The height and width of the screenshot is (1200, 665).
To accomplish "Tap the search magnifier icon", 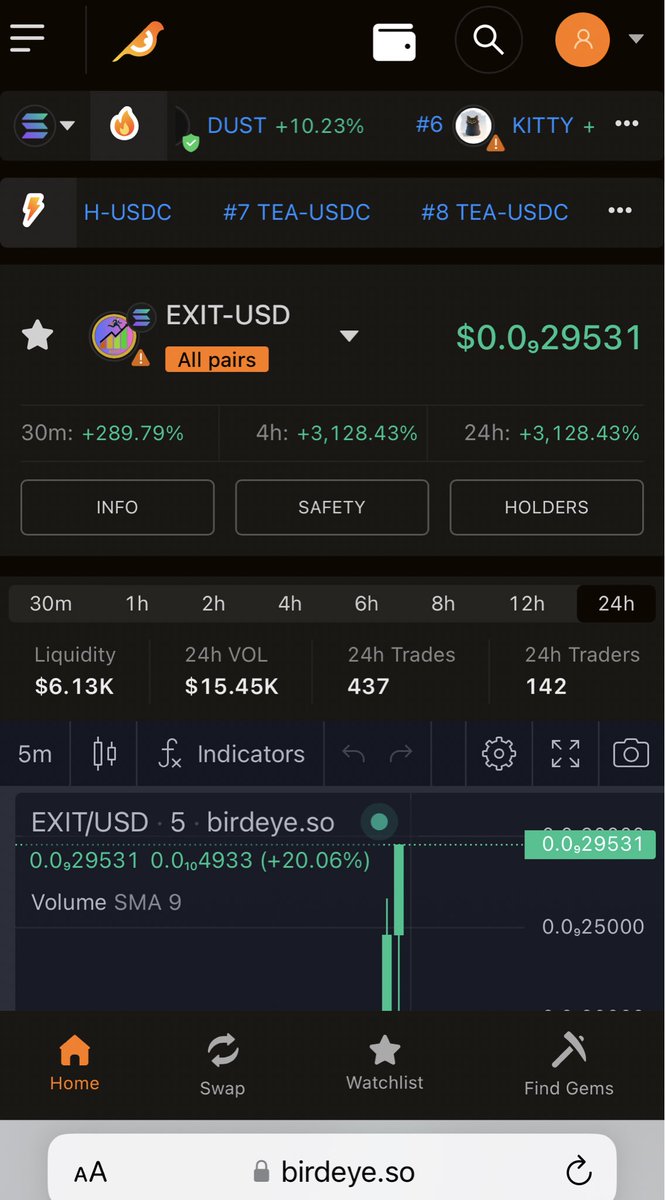I will (487, 40).
